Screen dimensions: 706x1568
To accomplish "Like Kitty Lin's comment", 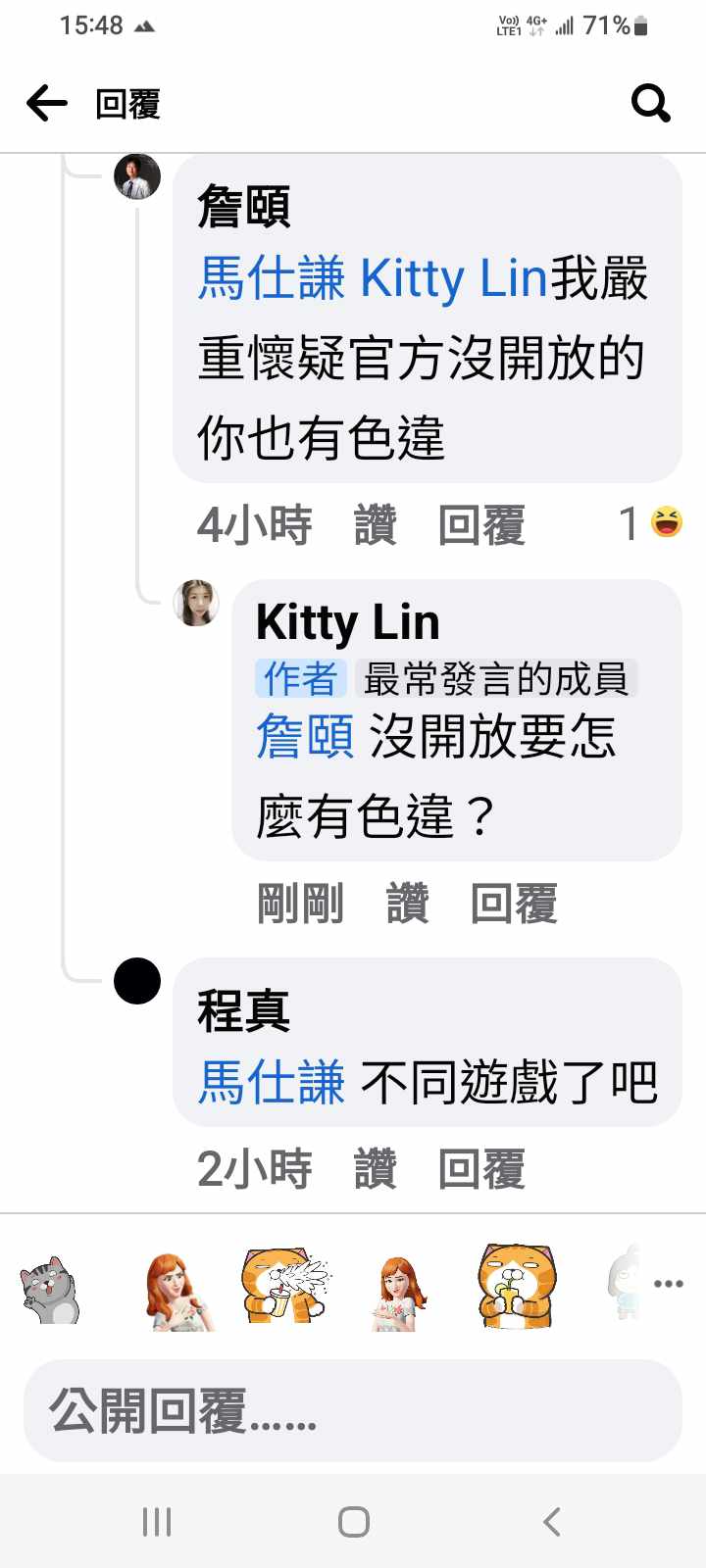I will click(407, 903).
